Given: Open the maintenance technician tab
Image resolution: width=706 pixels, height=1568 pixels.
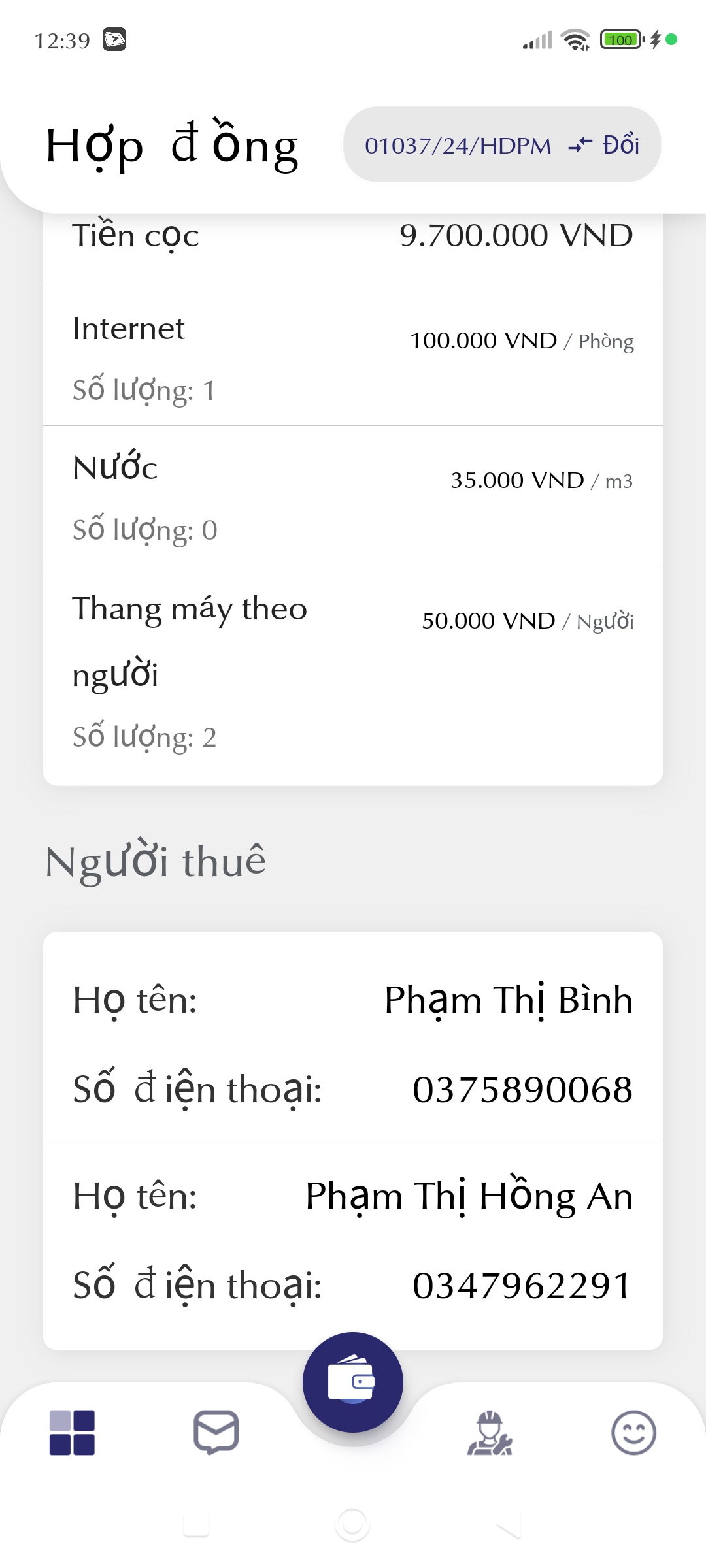Looking at the screenshot, I should click(490, 1432).
